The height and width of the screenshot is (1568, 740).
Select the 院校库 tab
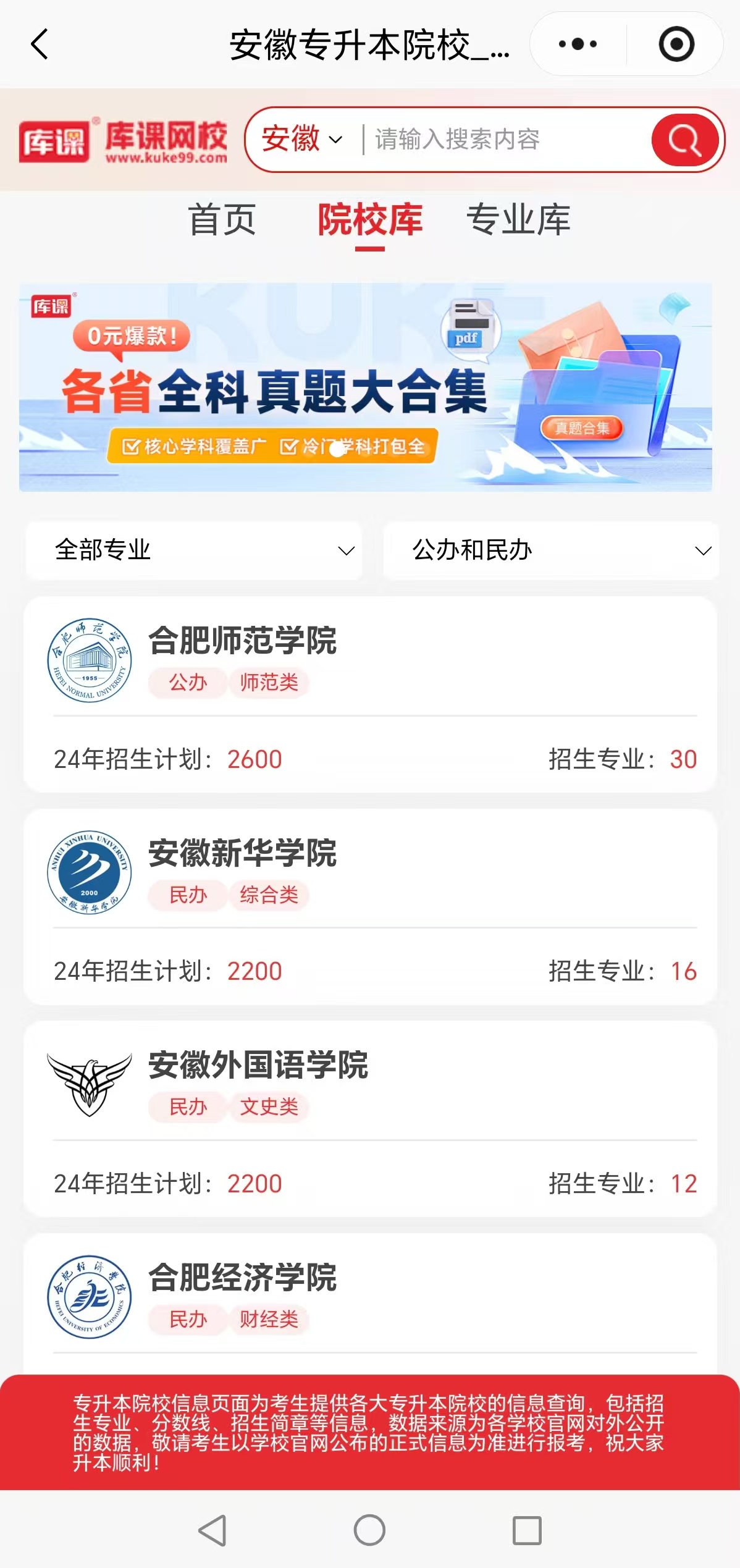369,220
